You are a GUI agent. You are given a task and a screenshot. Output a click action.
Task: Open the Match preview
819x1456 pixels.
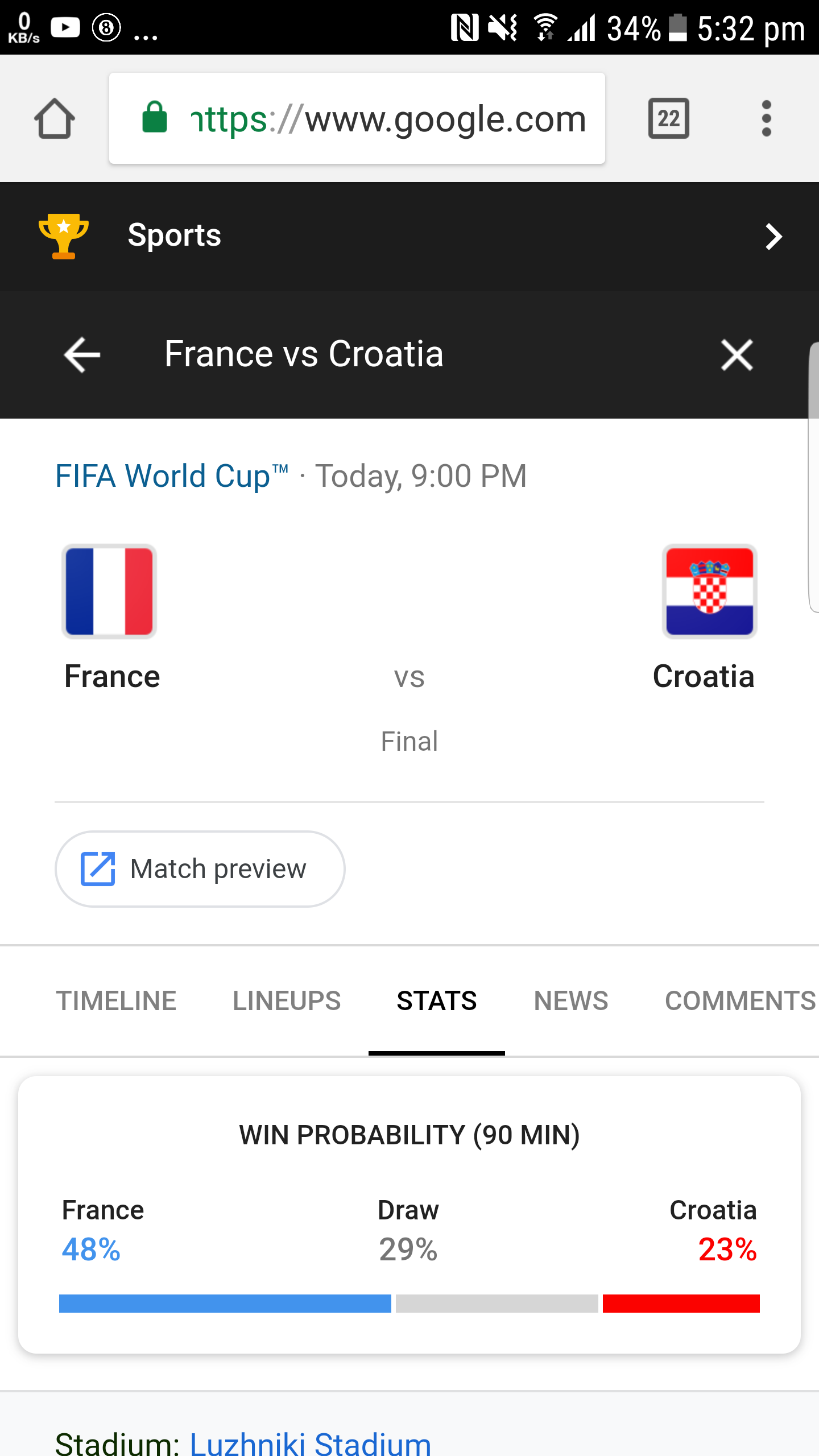(x=200, y=869)
